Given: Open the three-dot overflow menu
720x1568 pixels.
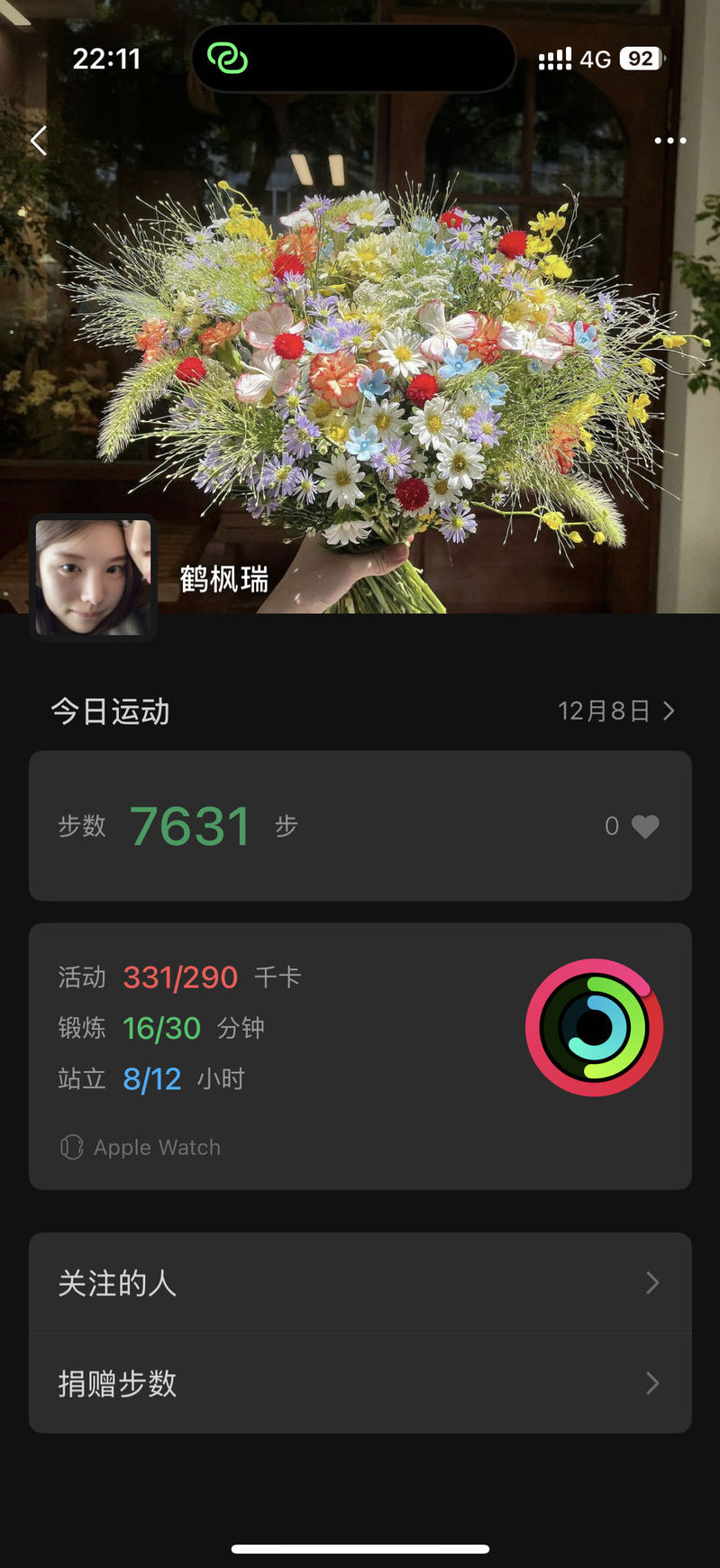Looking at the screenshot, I should point(670,141).
